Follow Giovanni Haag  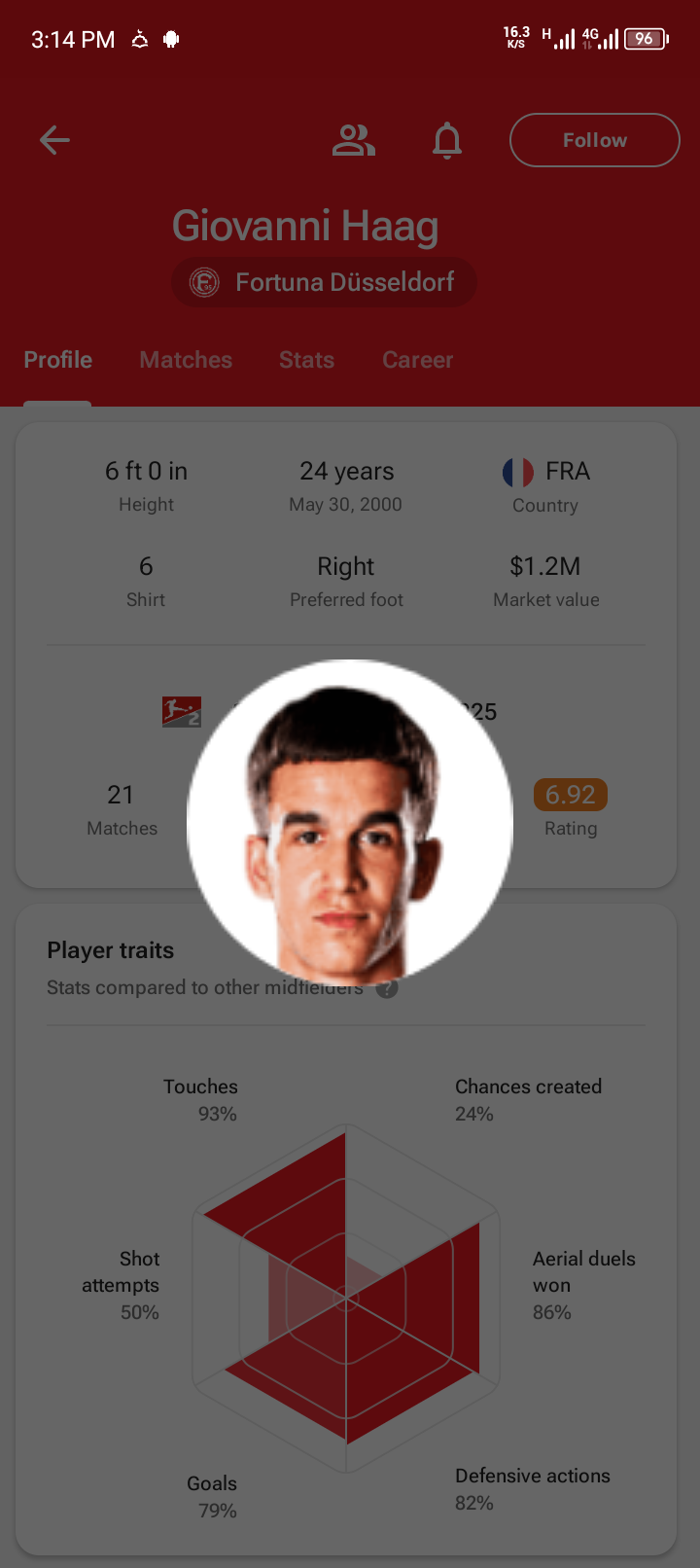click(594, 140)
